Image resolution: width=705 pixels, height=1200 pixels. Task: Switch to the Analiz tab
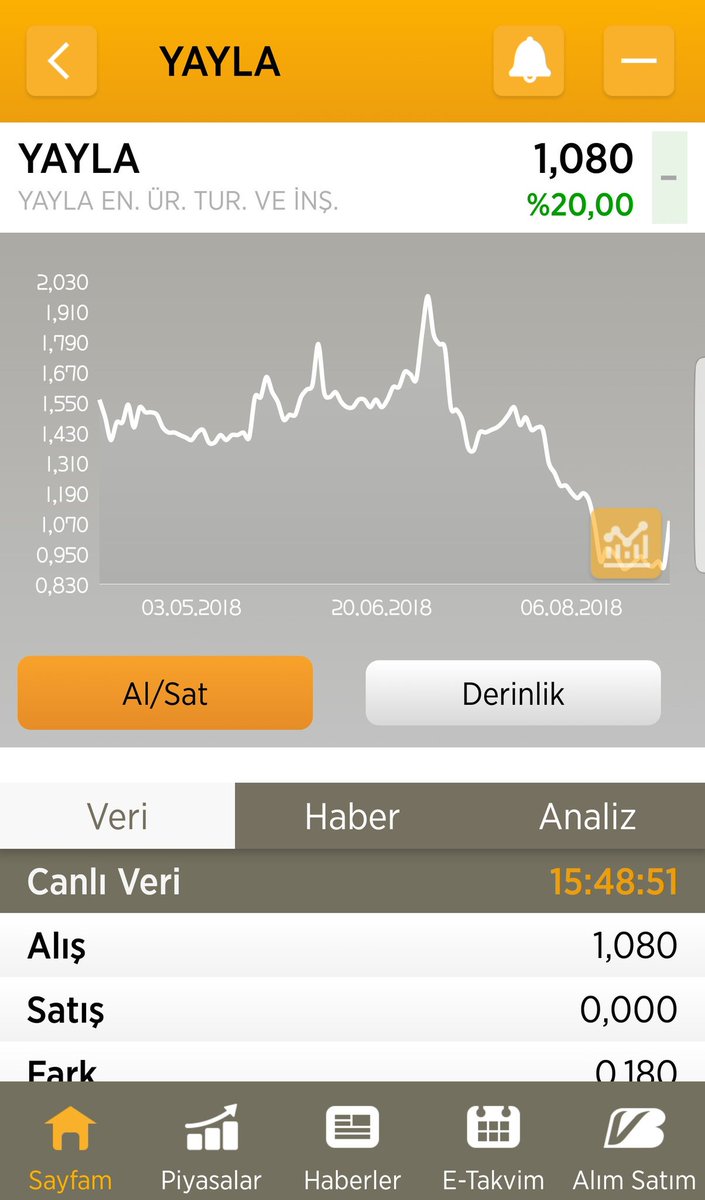587,816
